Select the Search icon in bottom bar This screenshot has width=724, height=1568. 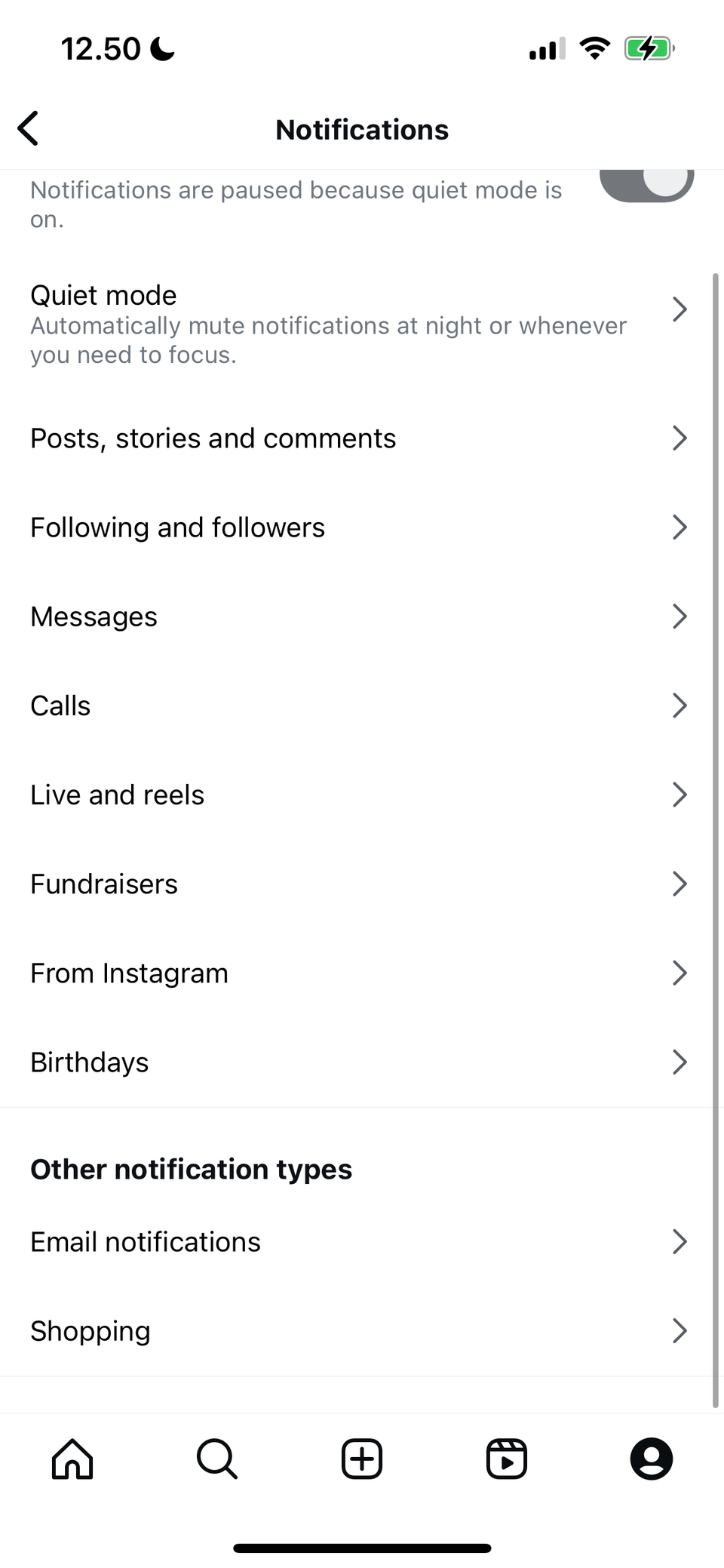coord(217,1459)
